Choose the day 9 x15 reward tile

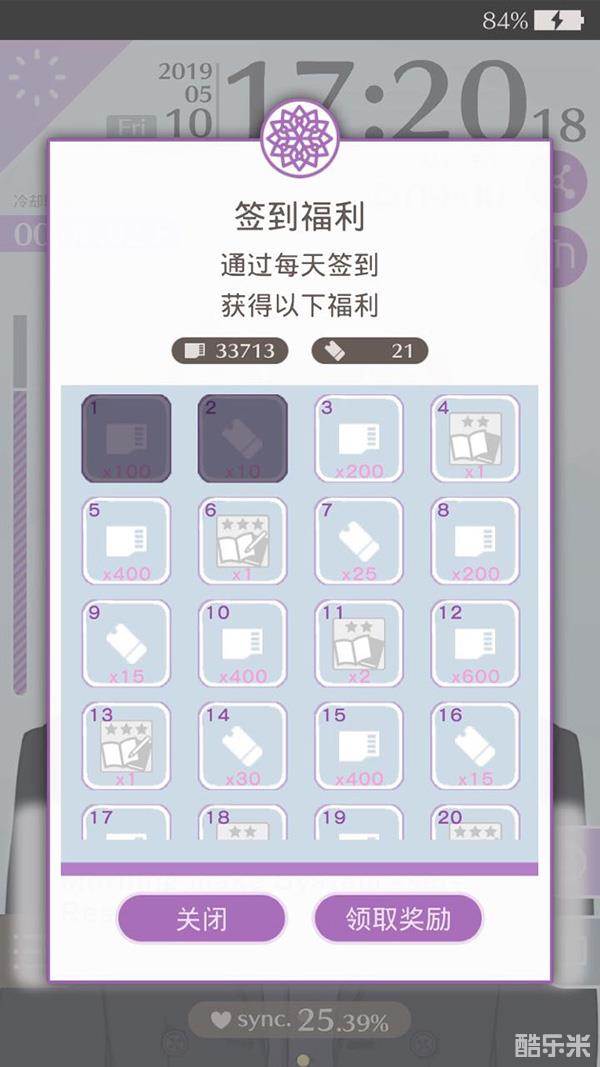pyautogui.click(x=126, y=643)
